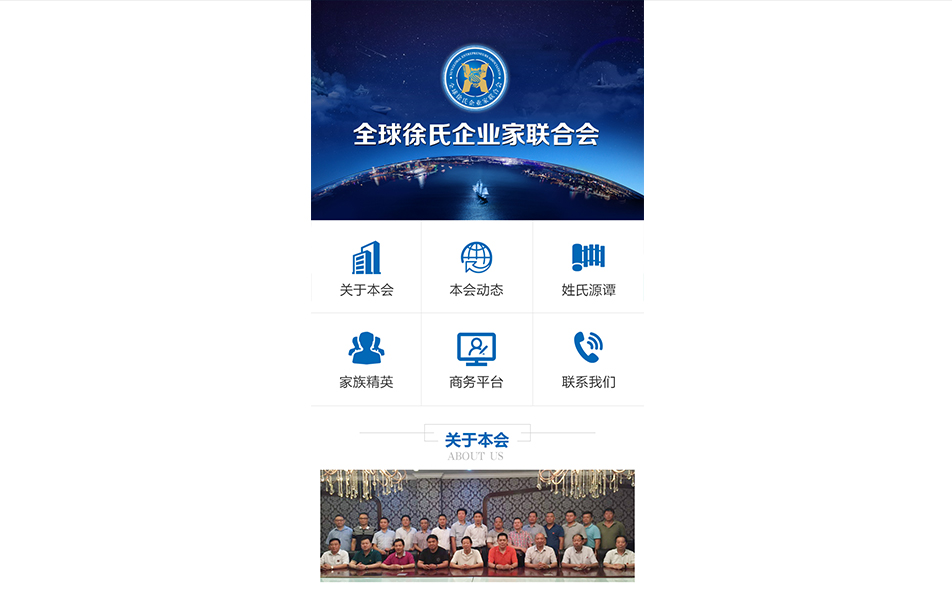Open 家族精英 members page
Screen dimensions: 952x592
point(366,359)
